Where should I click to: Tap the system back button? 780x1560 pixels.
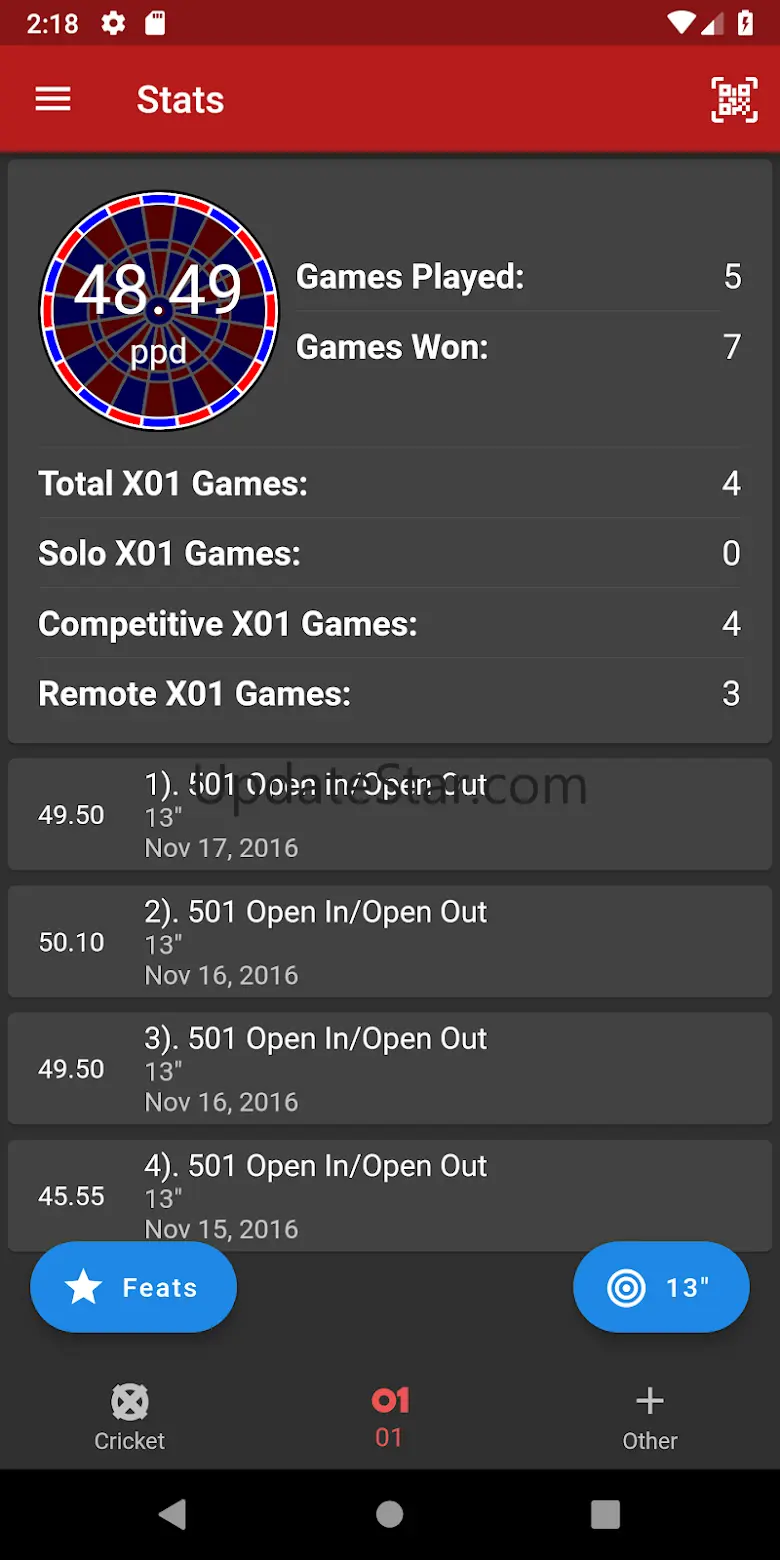[173, 1514]
